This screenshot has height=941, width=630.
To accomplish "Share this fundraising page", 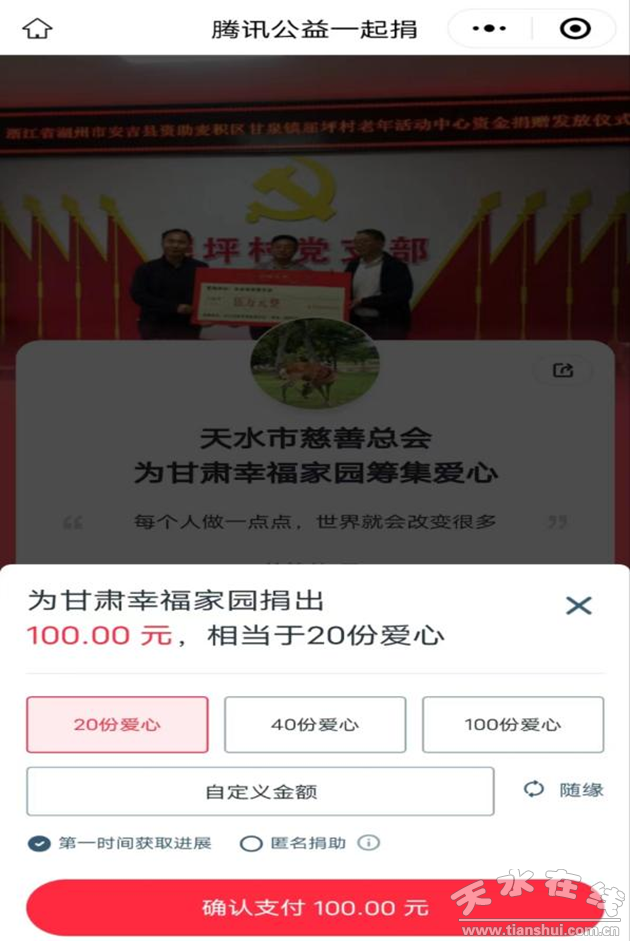I will tap(563, 371).
